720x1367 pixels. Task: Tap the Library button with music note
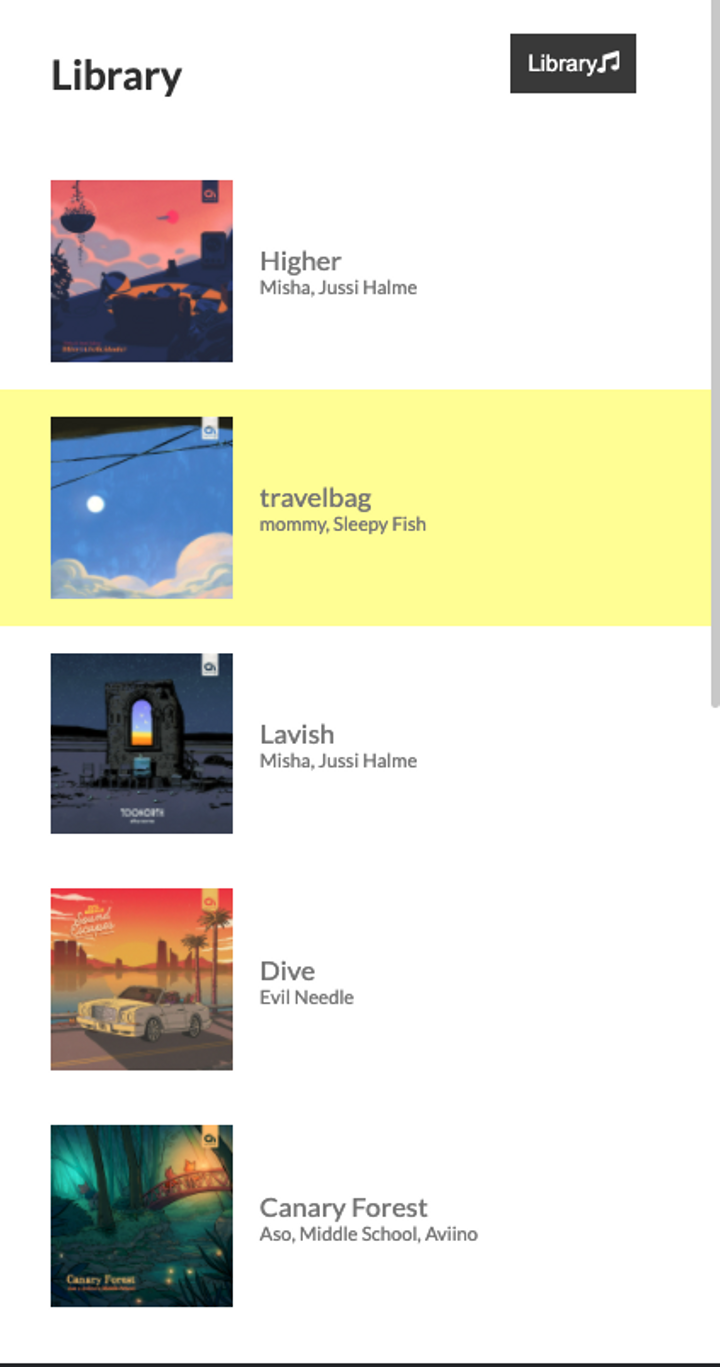[573, 64]
